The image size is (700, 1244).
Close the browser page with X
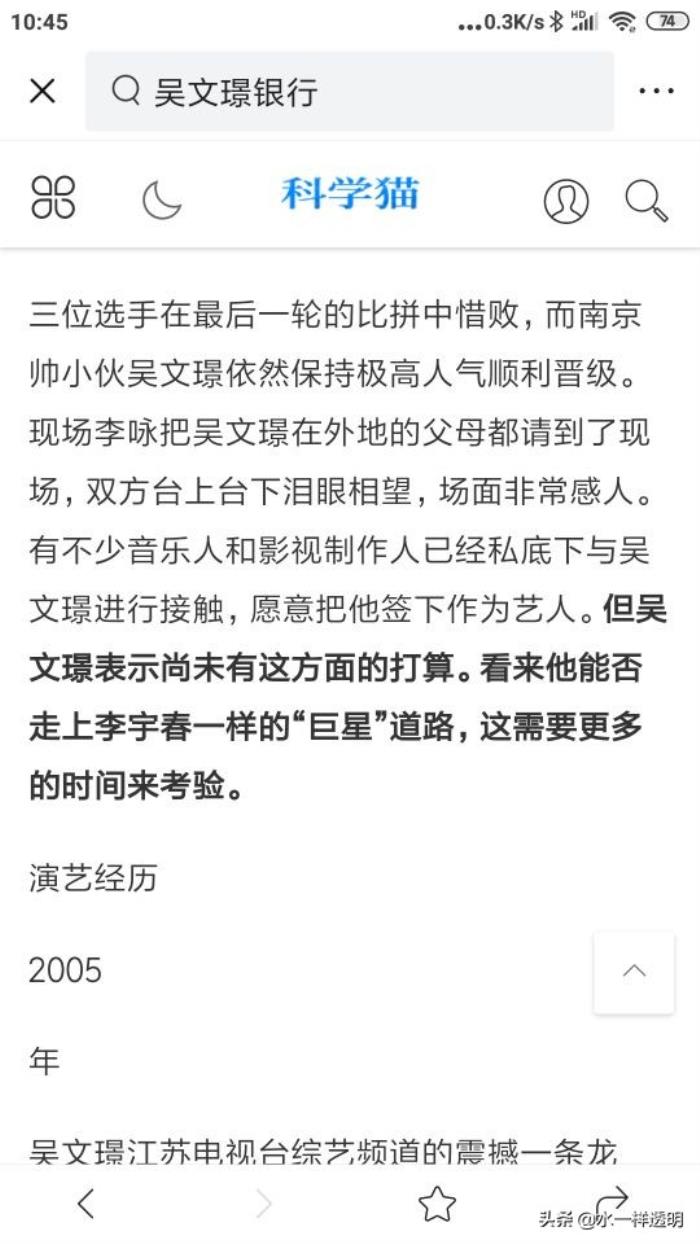point(42,92)
